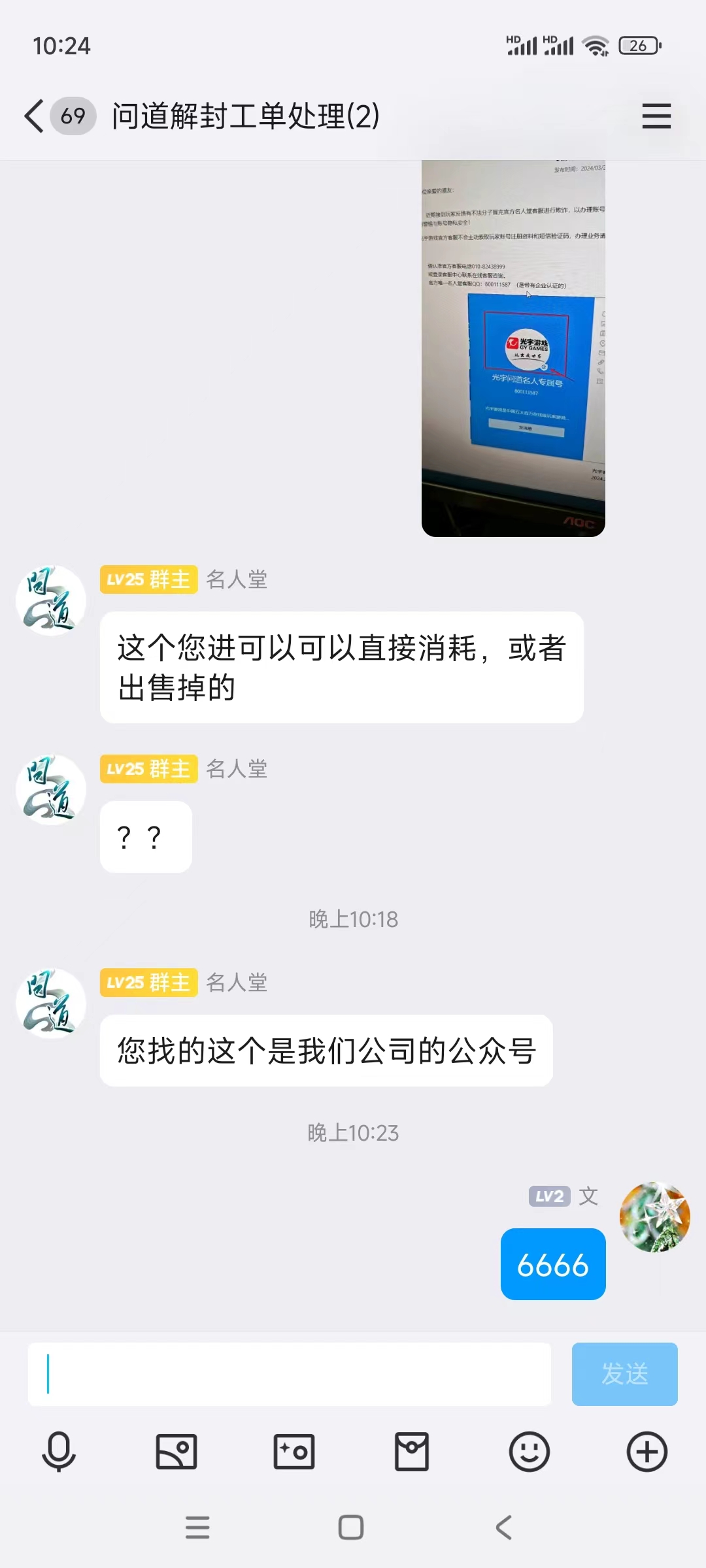Open the group chat menu
This screenshot has width=706, height=1568.
656,116
